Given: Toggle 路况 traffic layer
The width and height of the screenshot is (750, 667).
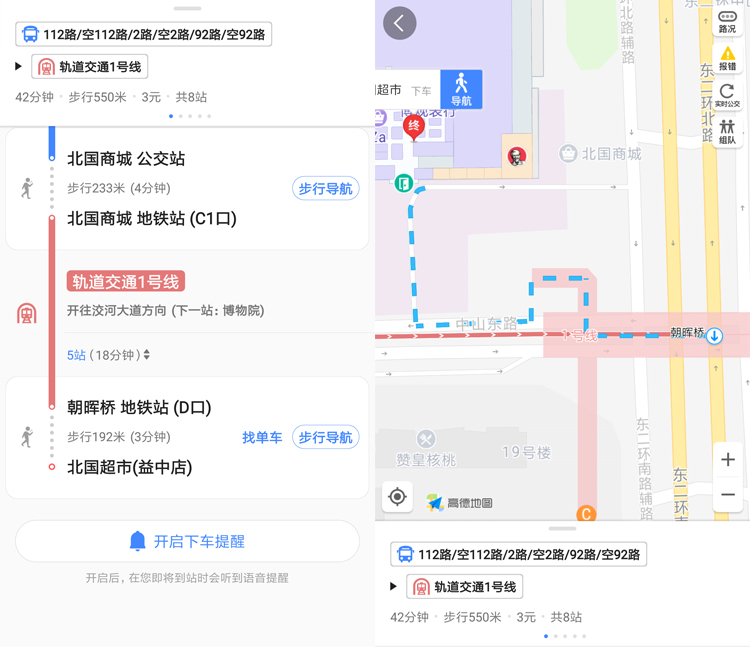Looking at the screenshot, I should coord(727,20).
